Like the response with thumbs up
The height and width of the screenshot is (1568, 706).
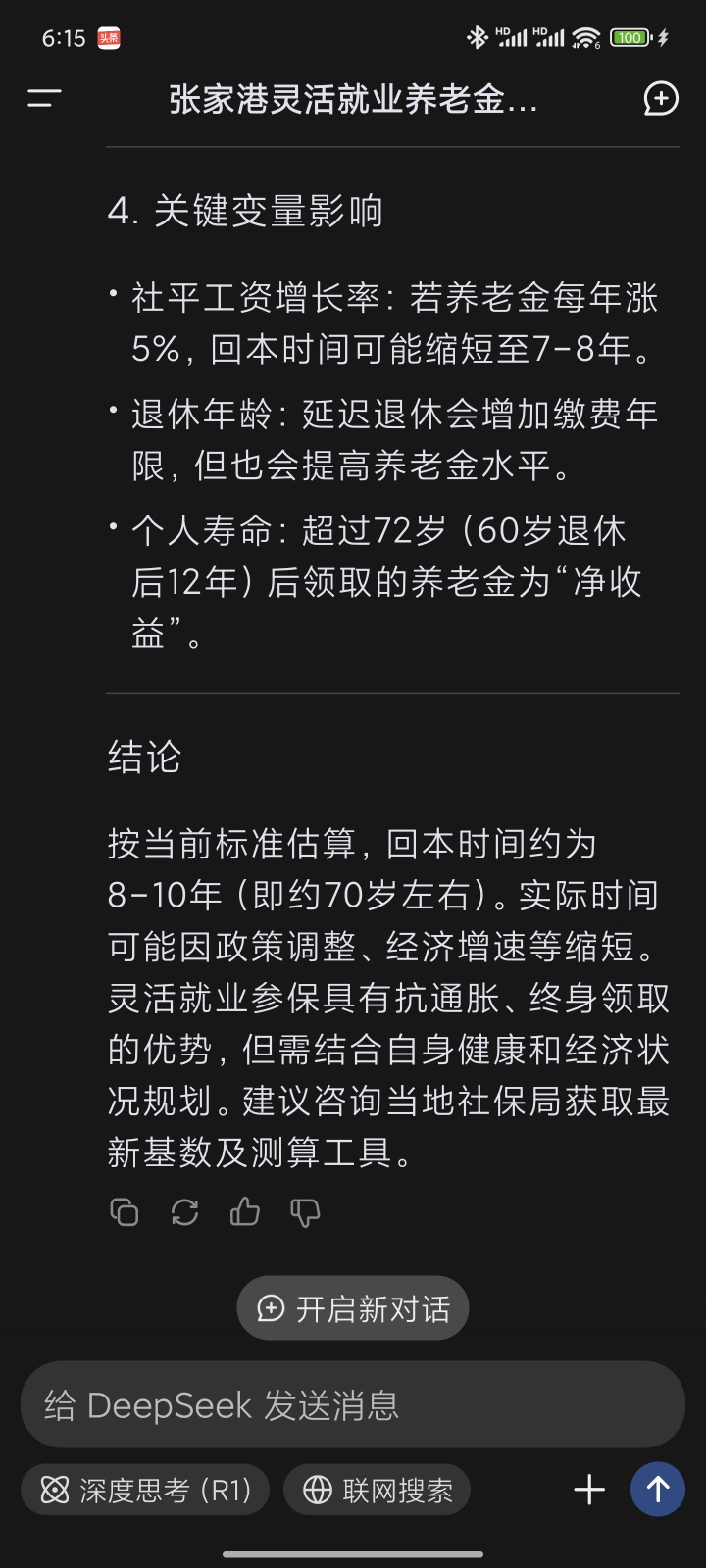(x=245, y=1212)
